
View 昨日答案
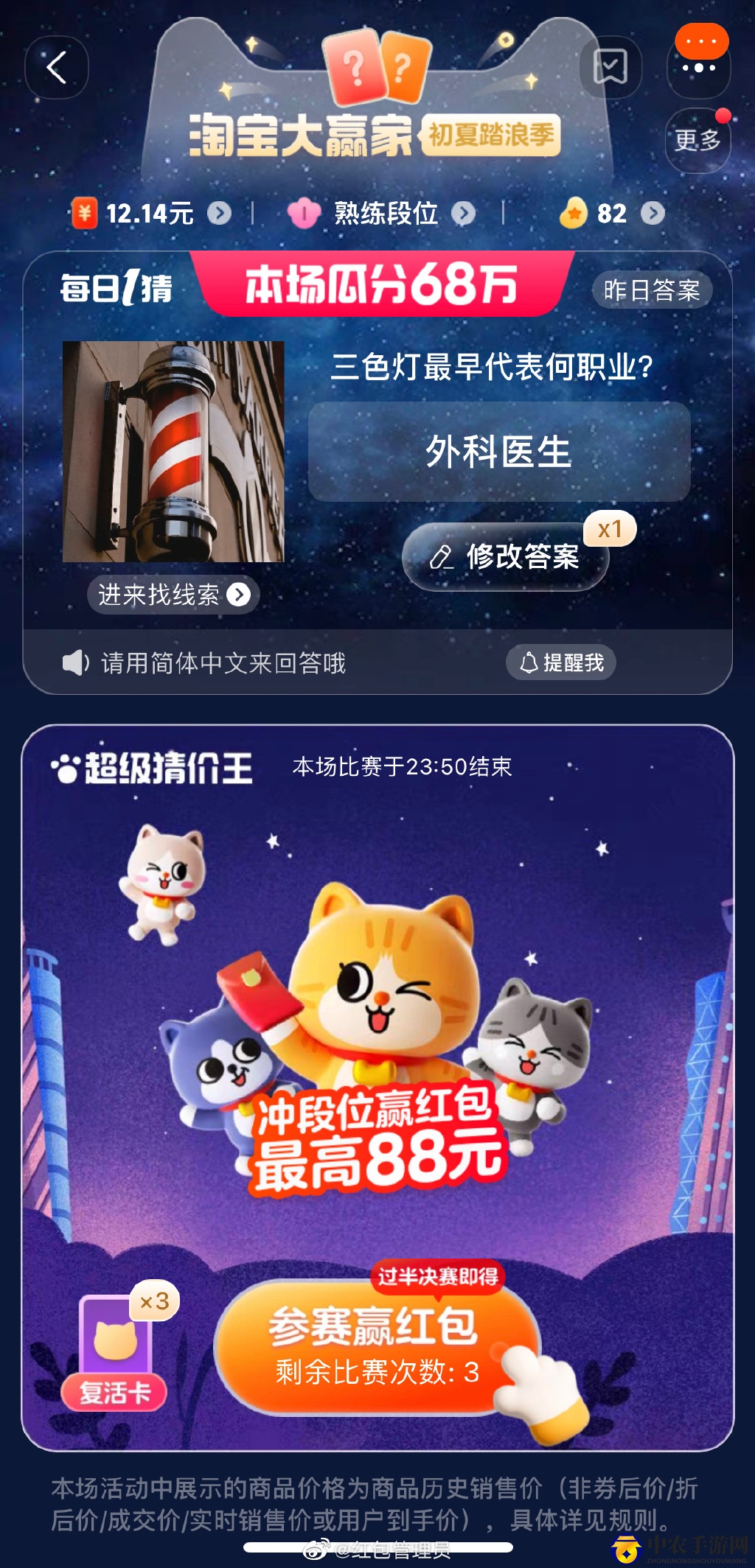pos(652,290)
